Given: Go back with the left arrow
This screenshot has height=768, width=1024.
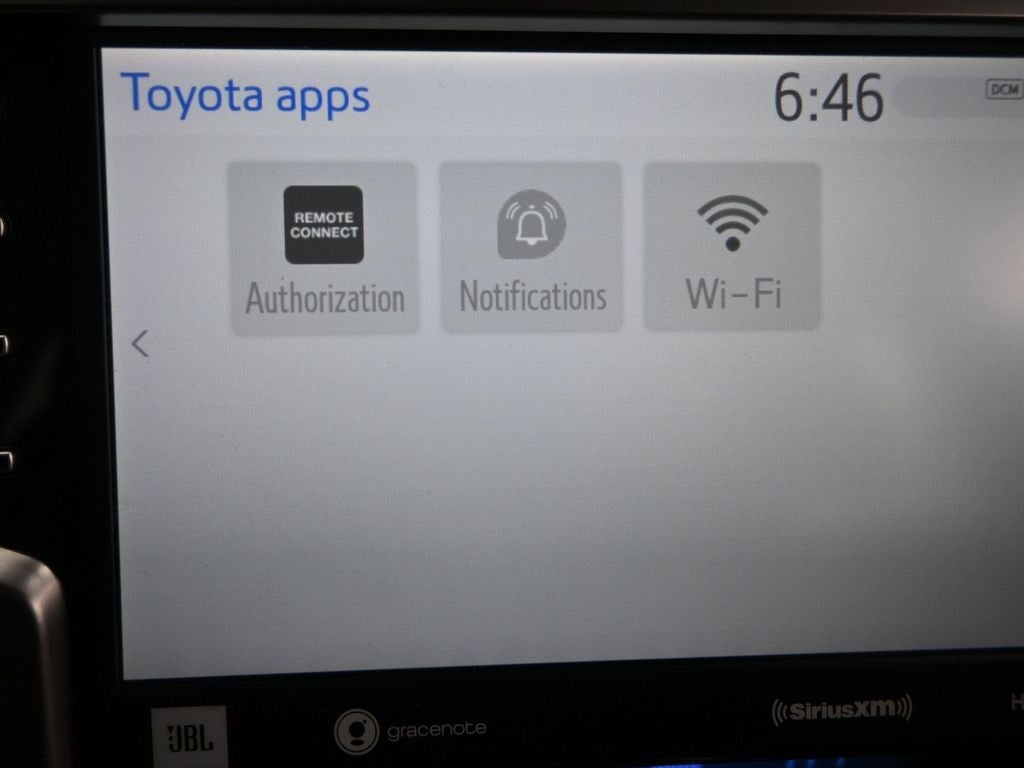Looking at the screenshot, I should tap(140, 344).
